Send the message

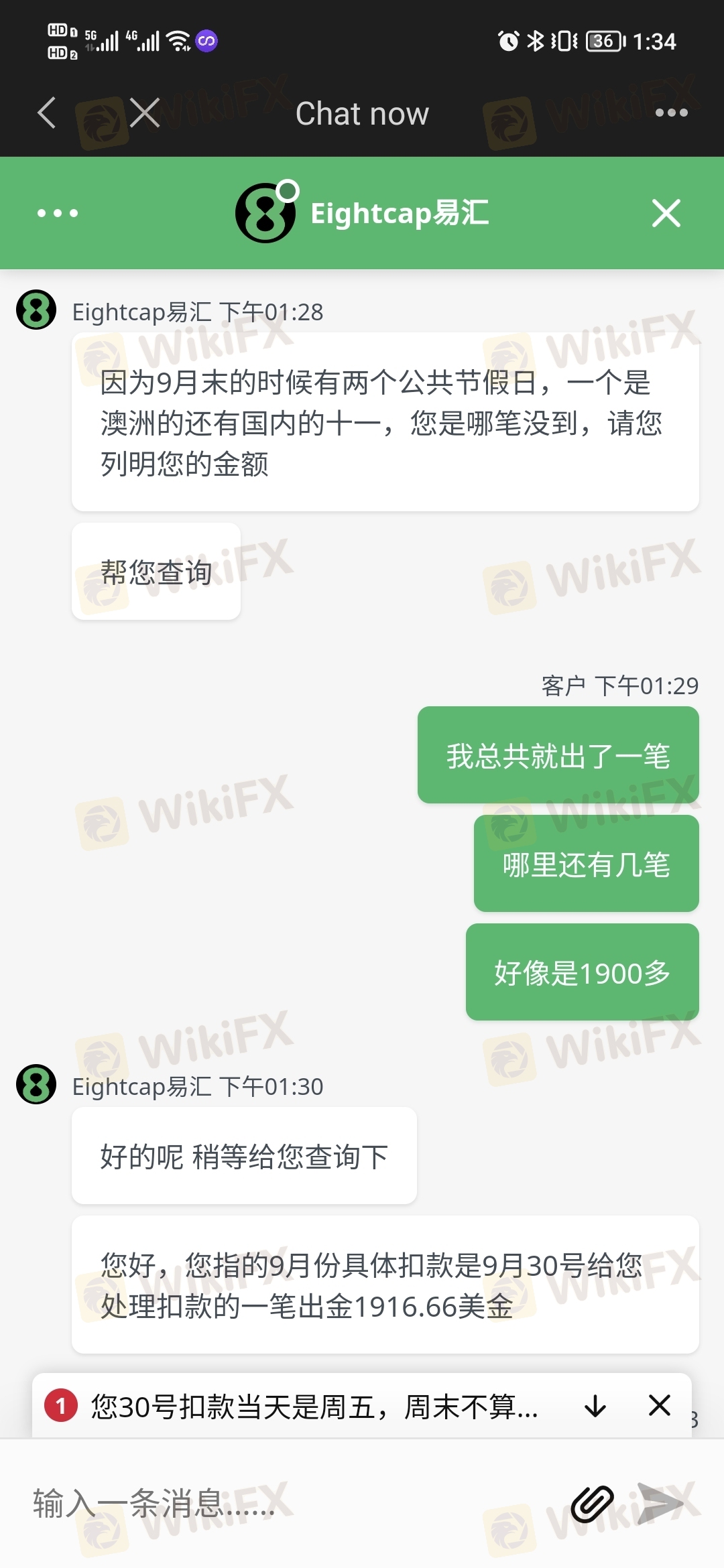660,1503
